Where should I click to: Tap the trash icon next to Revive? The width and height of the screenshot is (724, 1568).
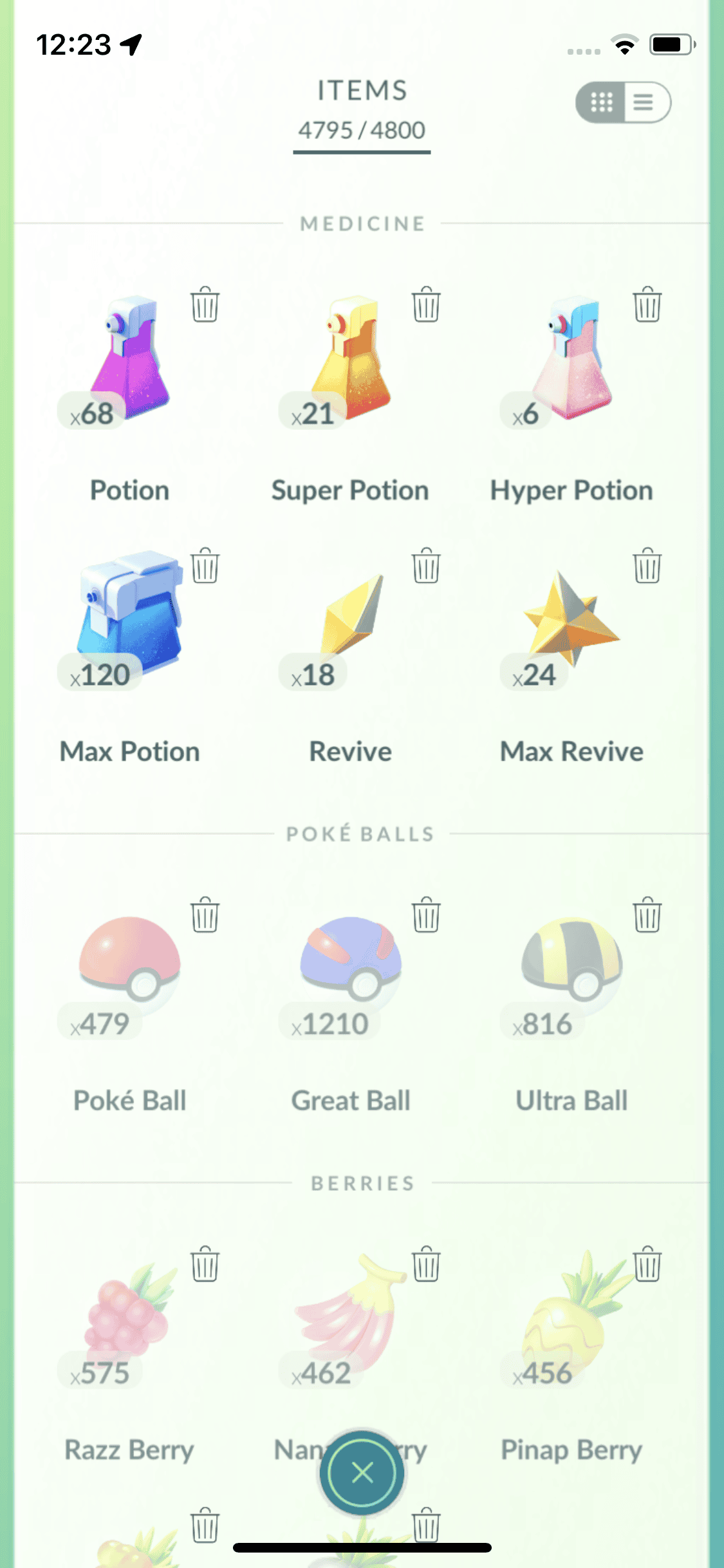pyautogui.click(x=426, y=566)
